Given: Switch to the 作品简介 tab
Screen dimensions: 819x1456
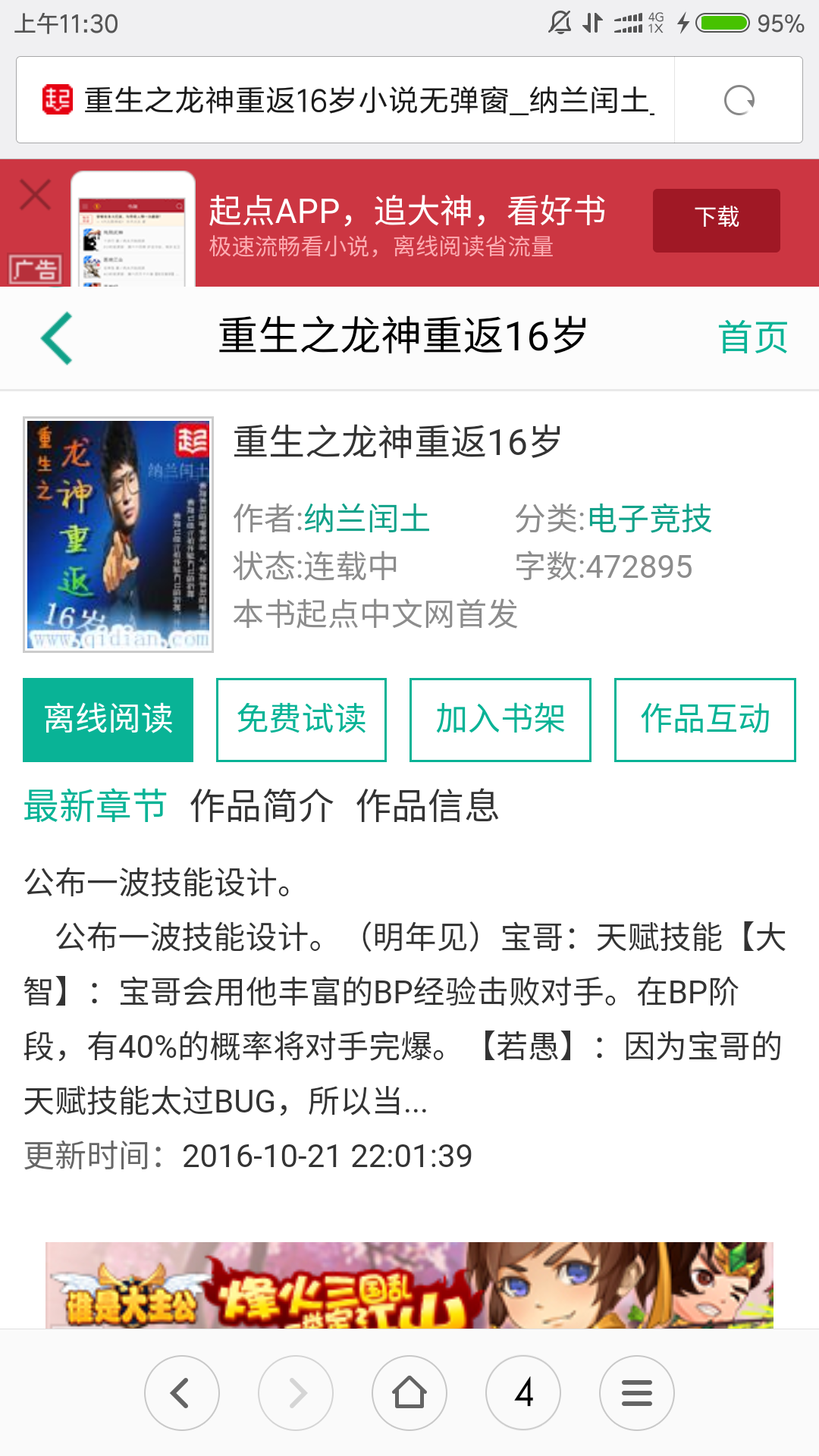Looking at the screenshot, I should pos(261,808).
